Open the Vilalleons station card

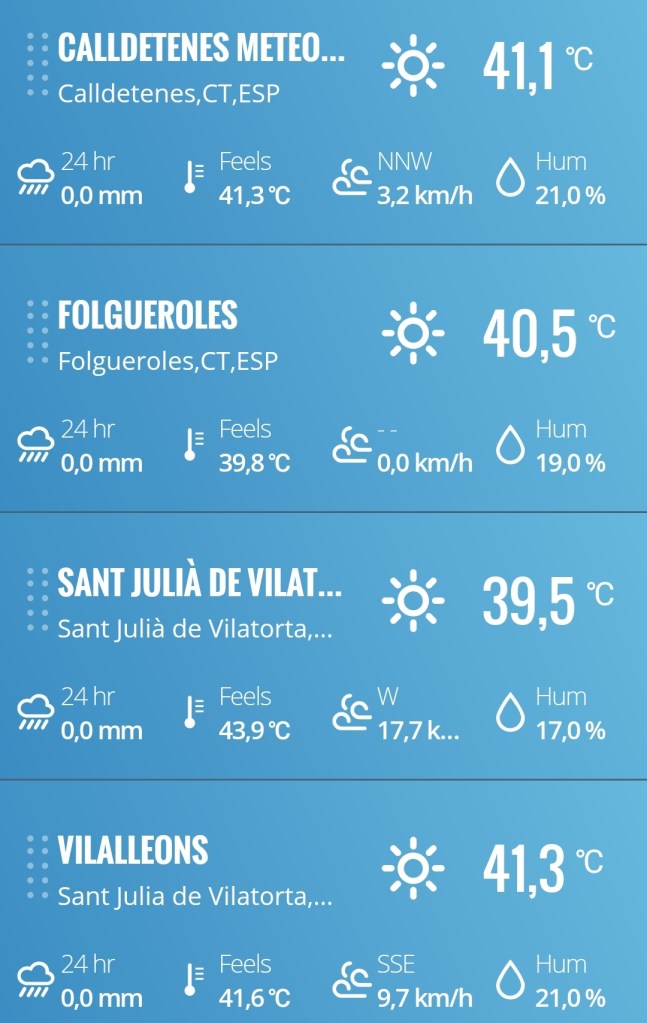click(134, 851)
